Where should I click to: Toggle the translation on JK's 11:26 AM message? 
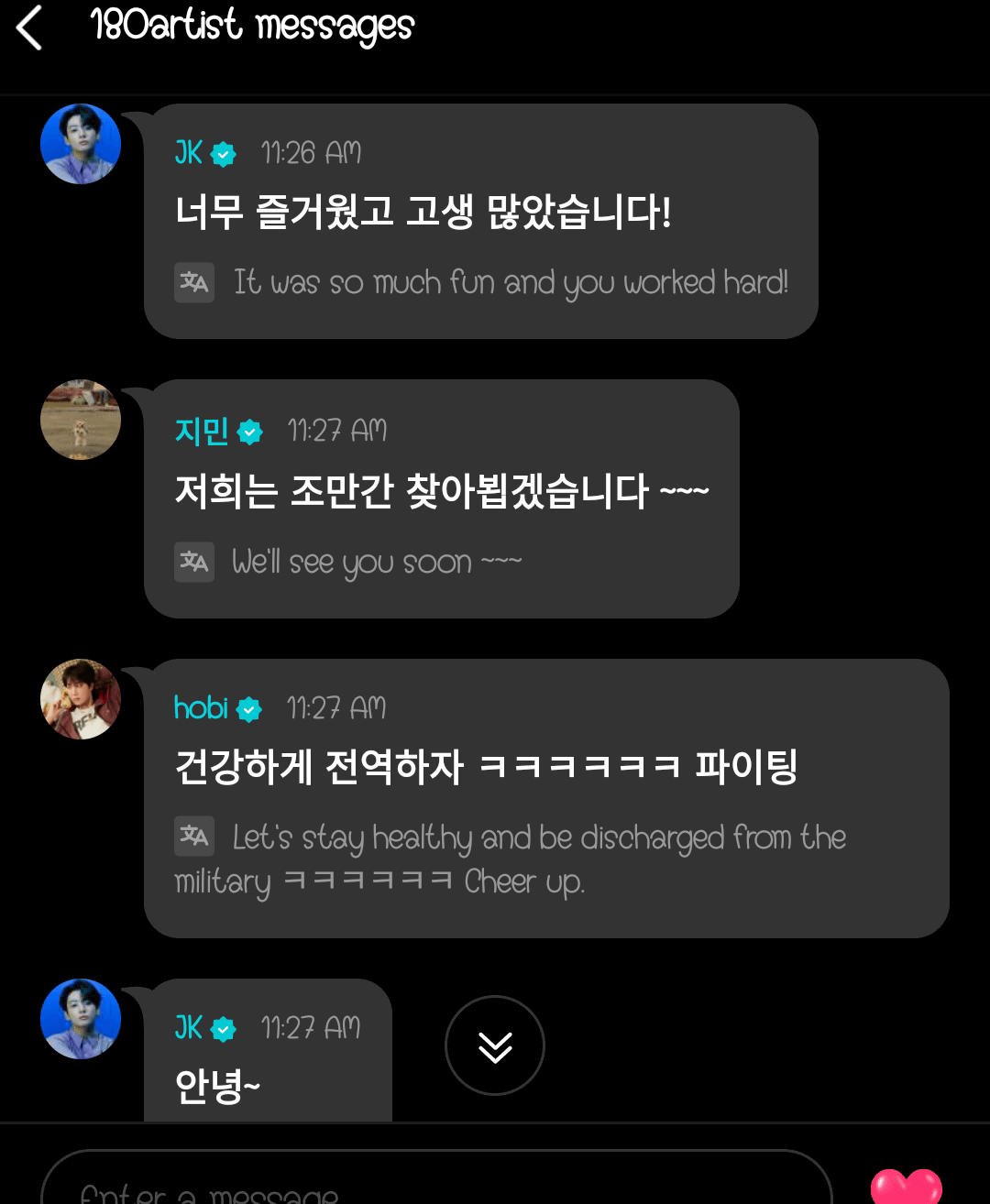coord(194,282)
